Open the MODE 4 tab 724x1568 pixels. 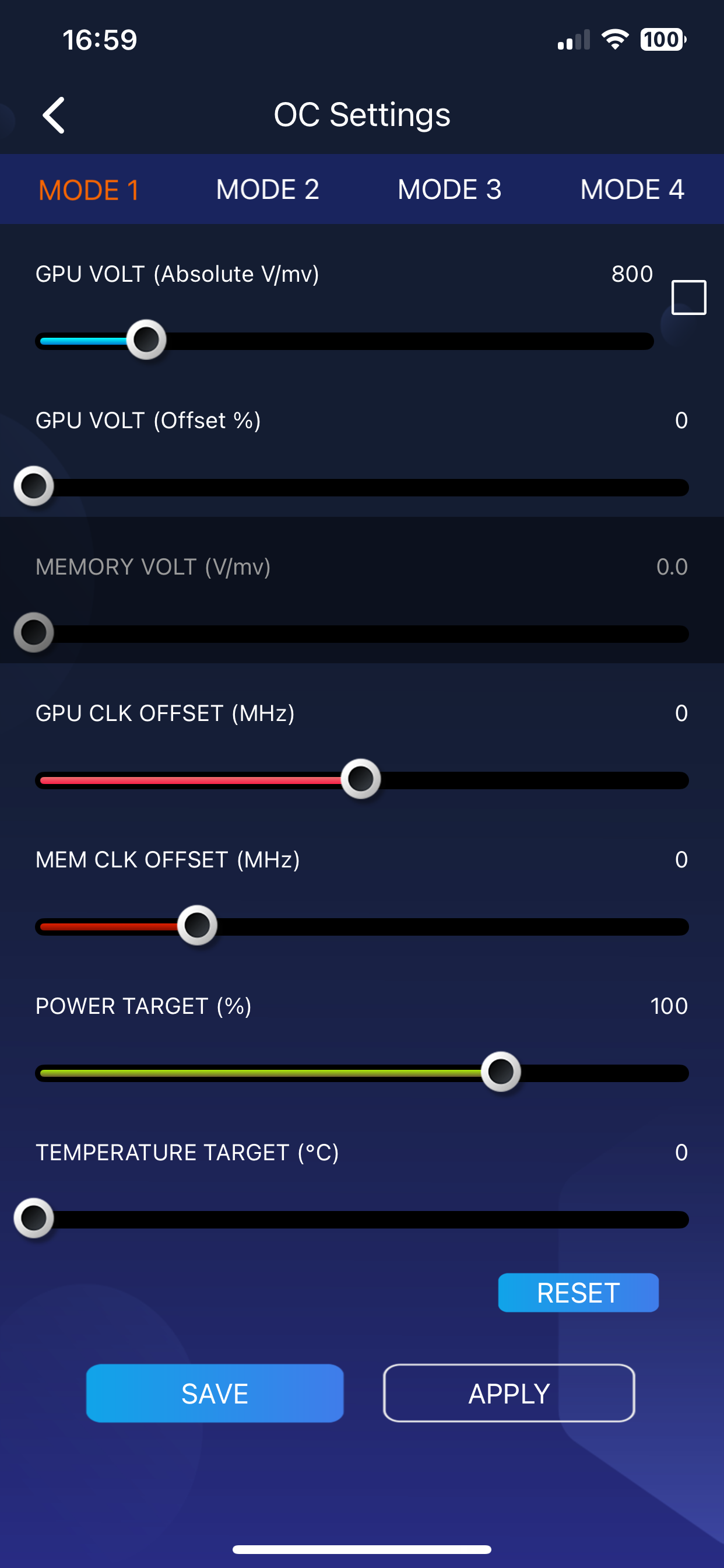(x=631, y=190)
